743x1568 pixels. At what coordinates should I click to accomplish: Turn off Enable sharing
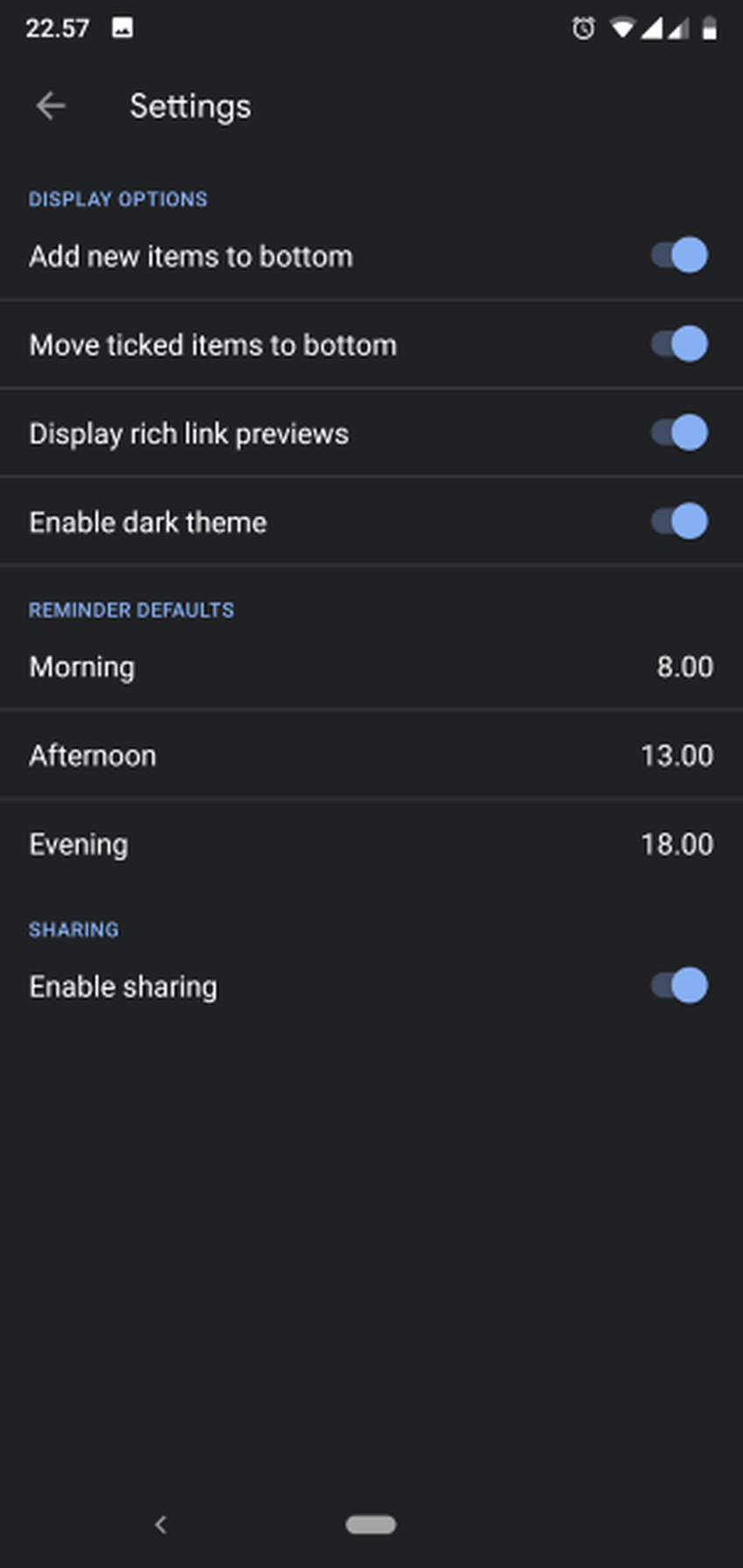(679, 986)
